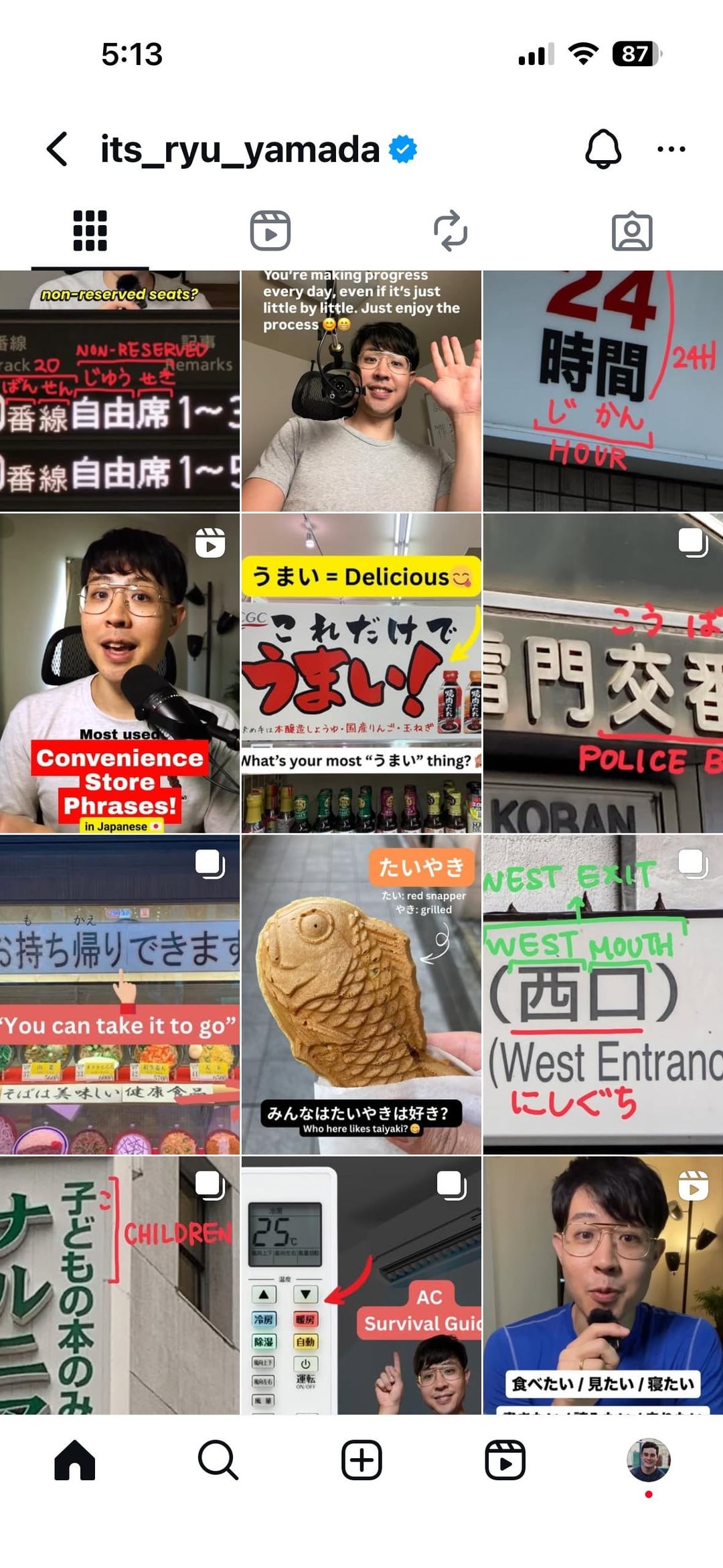The image size is (723, 1568).
Task: Open the 24 時間 hour sign post
Action: tap(602, 391)
